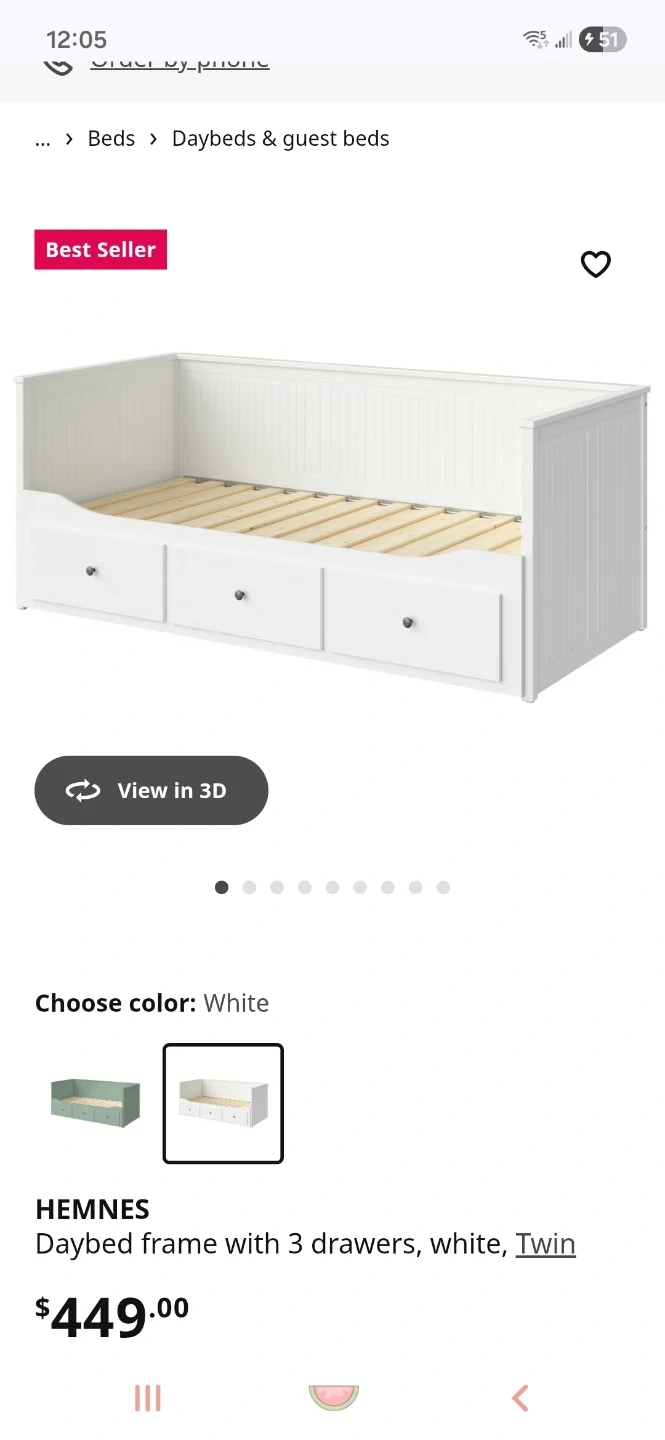Select the green color option
This screenshot has width=665, height=1440.
(x=95, y=1103)
